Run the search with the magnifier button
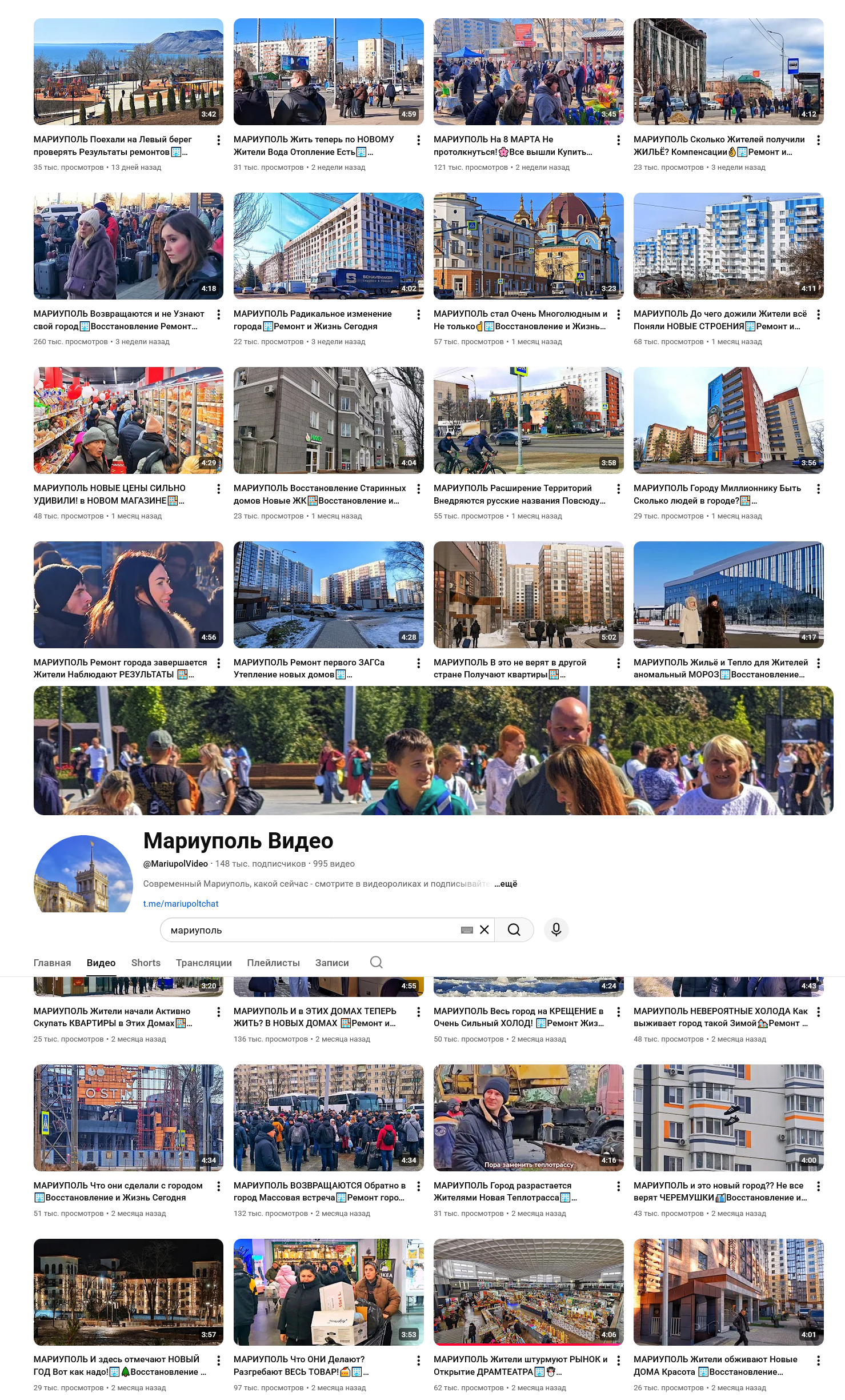 pos(514,930)
